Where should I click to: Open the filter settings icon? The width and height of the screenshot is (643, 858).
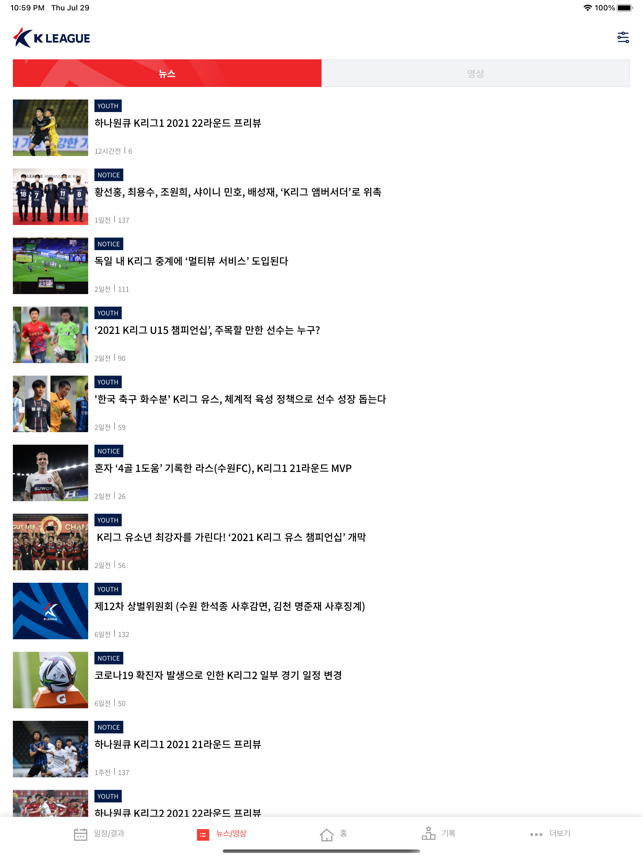click(622, 38)
